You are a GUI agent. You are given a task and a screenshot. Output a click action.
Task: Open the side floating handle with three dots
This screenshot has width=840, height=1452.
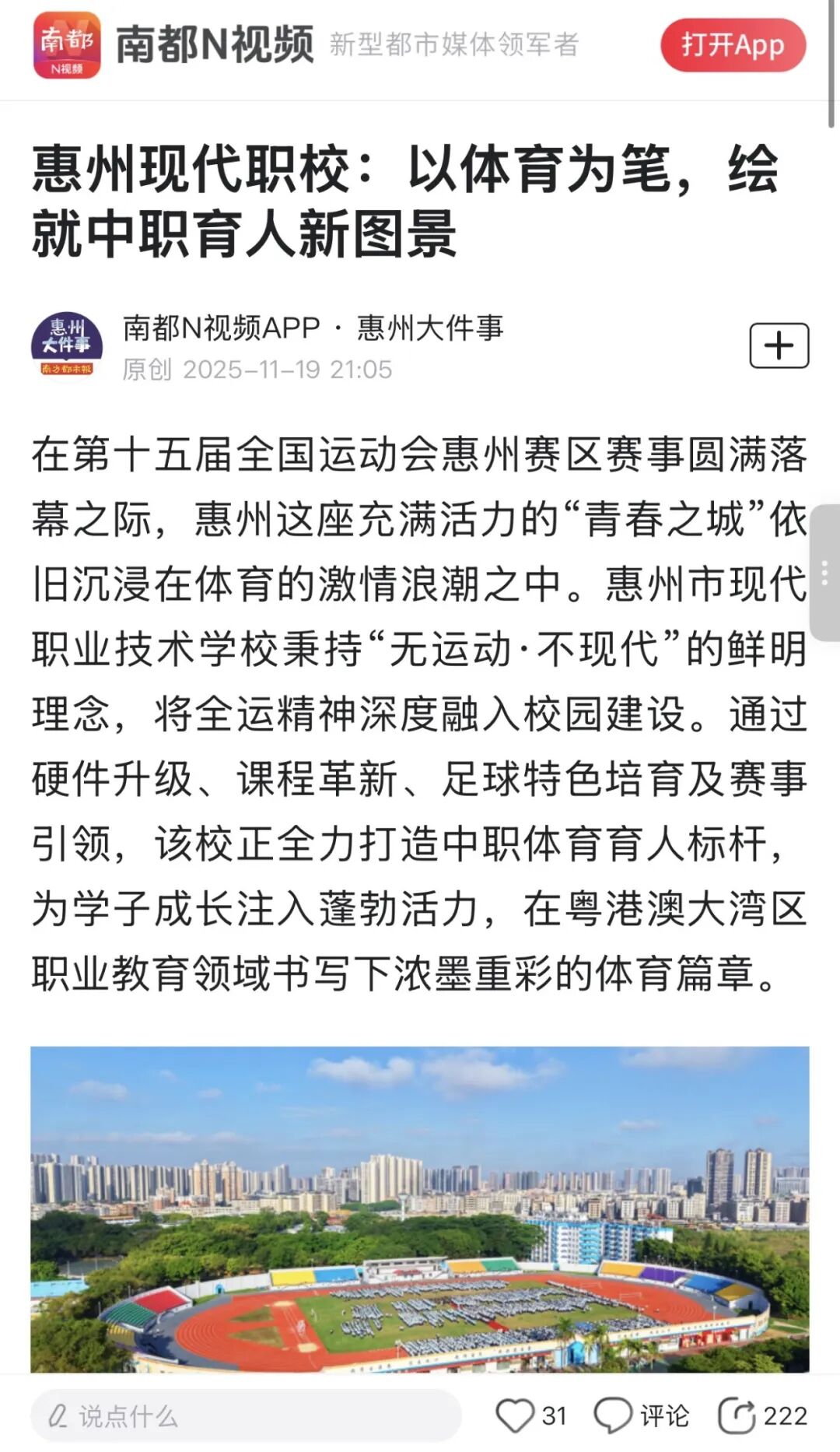[824, 573]
